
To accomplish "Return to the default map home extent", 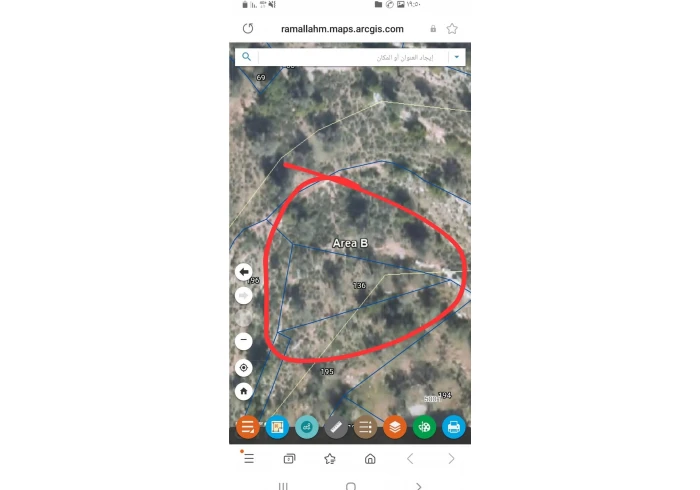I will coord(244,391).
